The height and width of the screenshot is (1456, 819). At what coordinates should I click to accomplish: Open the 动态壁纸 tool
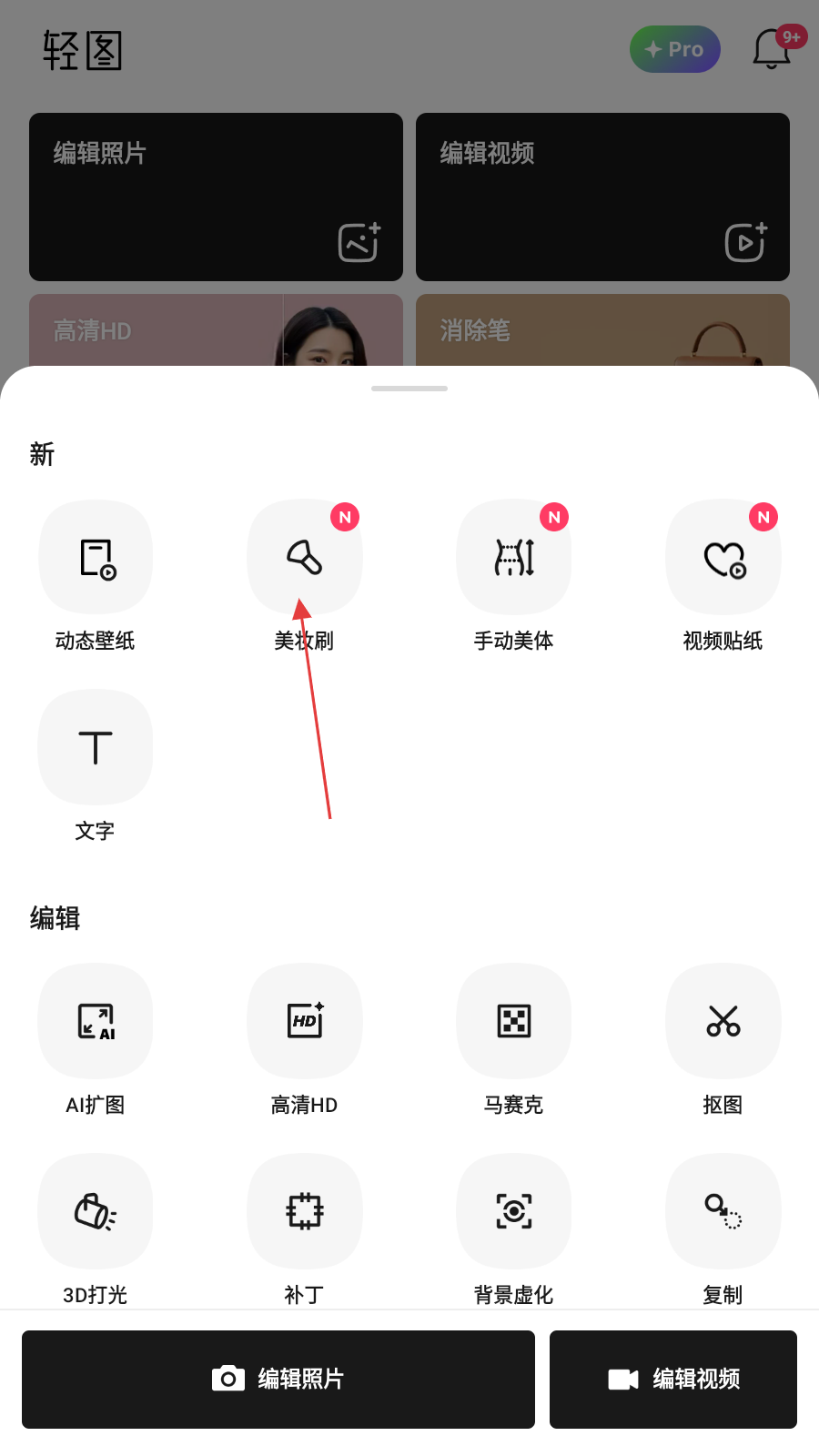(x=96, y=557)
